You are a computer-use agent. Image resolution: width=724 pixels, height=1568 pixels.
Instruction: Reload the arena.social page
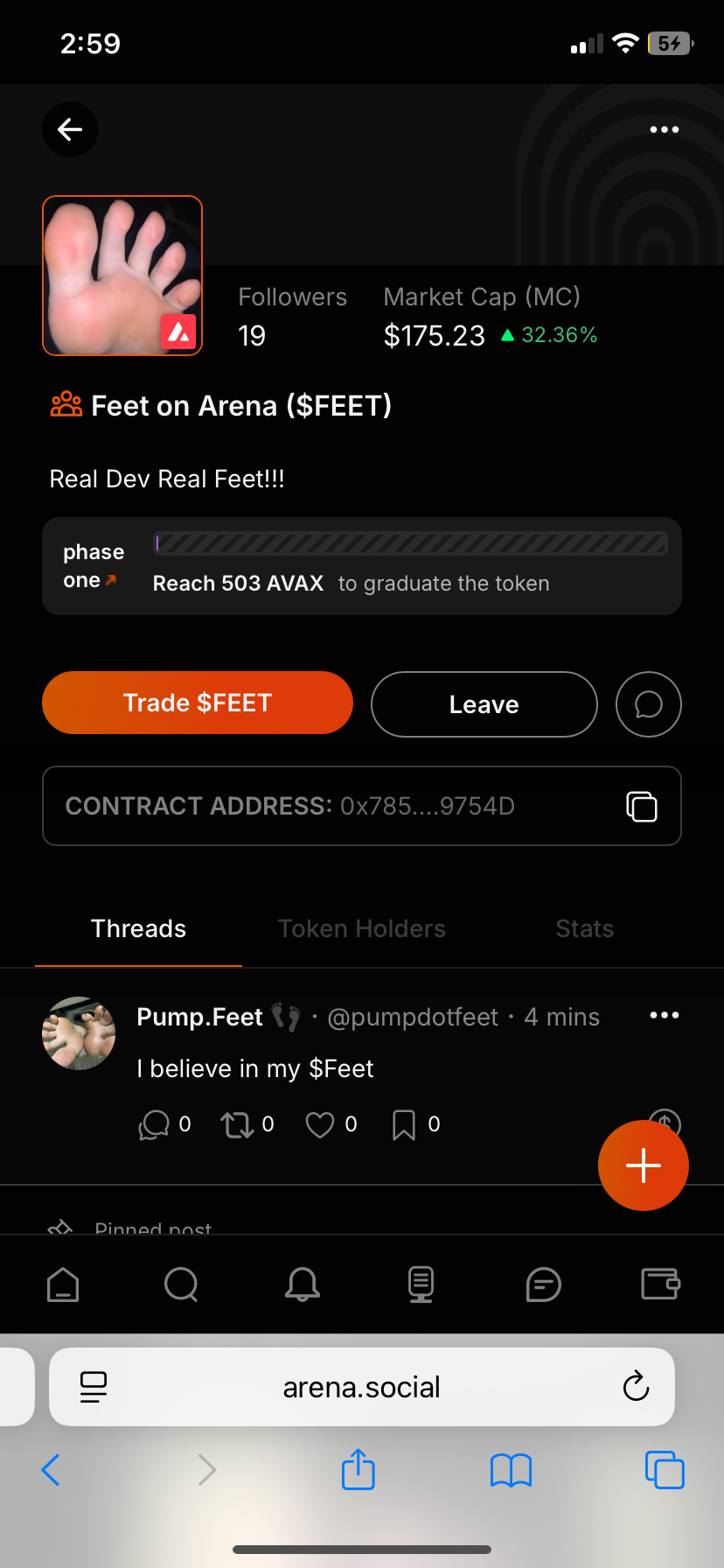pyautogui.click(x=636, y=1386)
